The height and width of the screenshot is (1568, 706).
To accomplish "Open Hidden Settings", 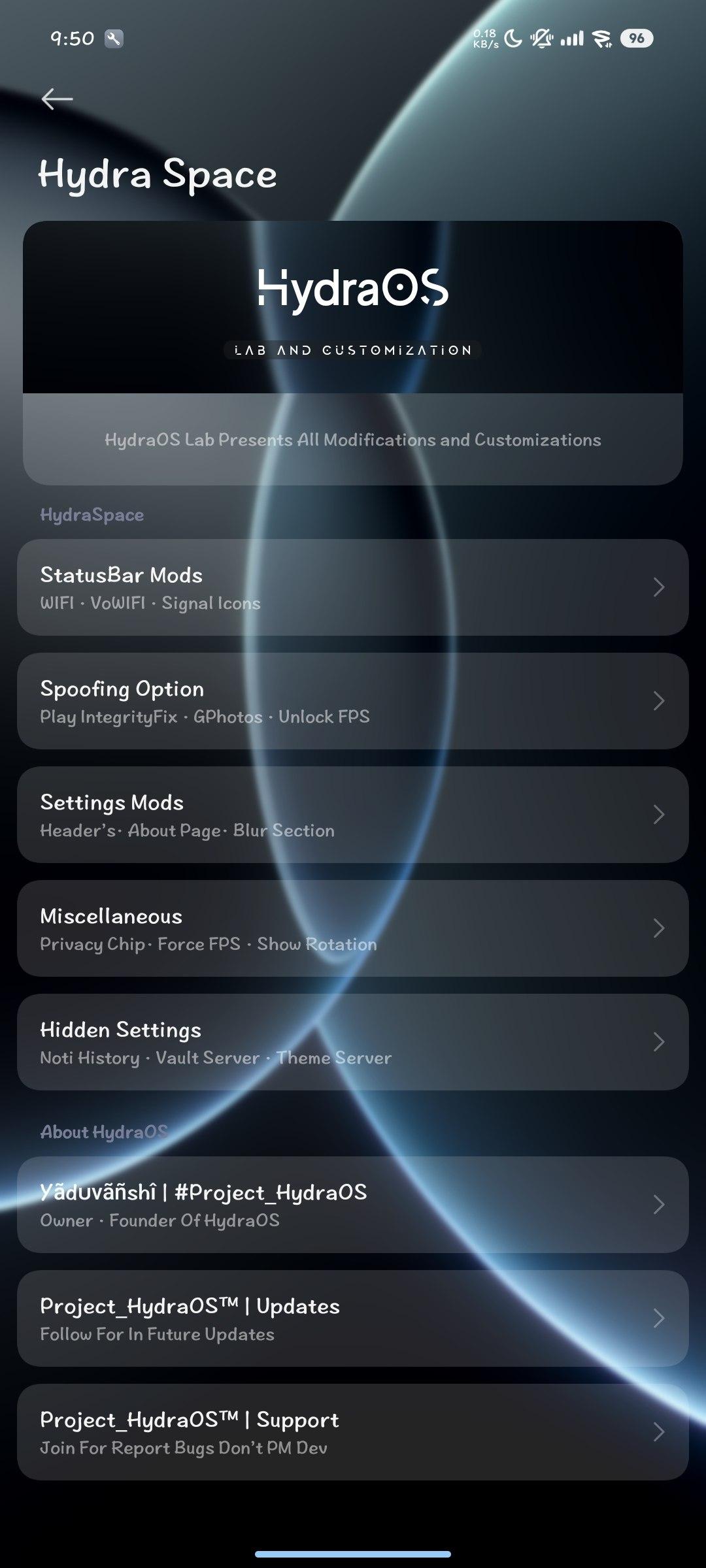I will [353, 1042].
